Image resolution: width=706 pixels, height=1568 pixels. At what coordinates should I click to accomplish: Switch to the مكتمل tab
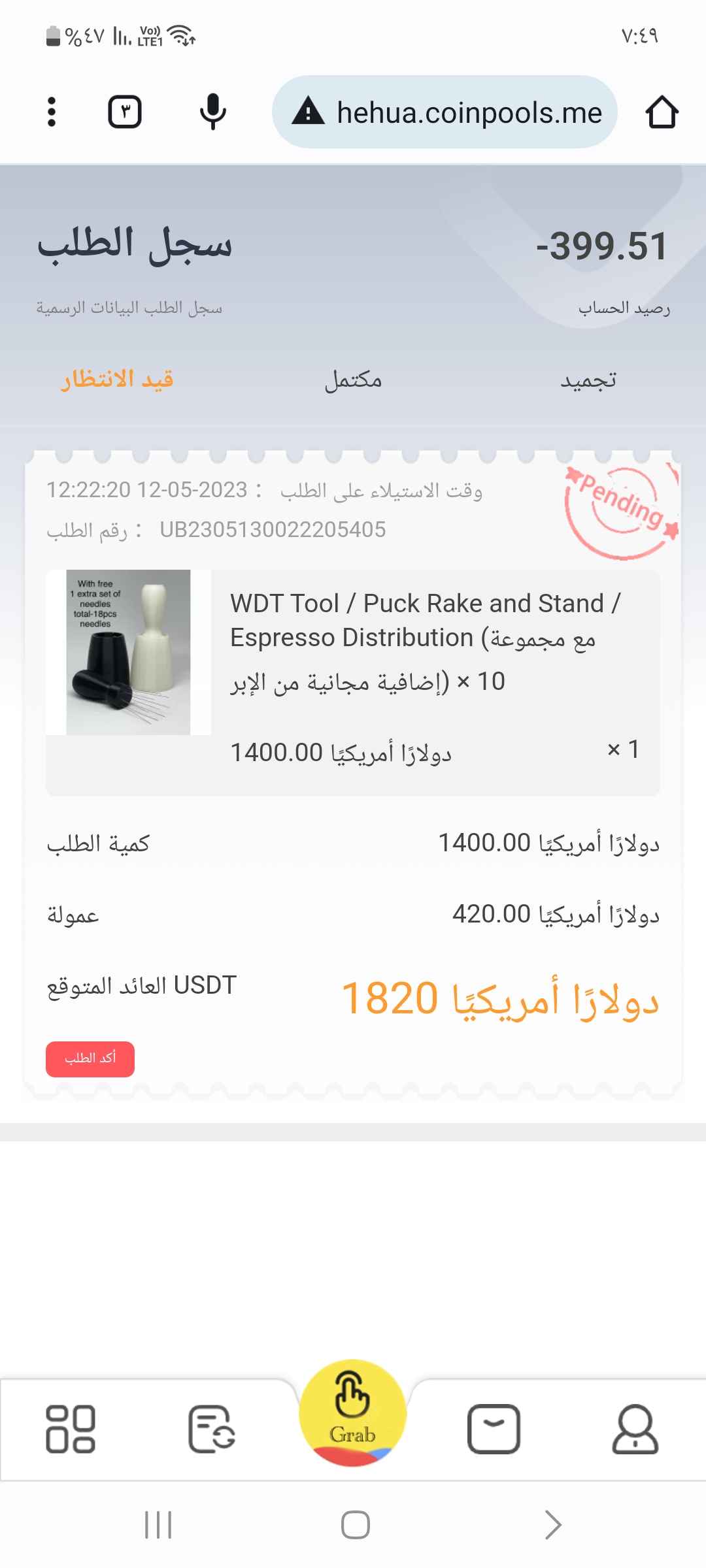tap(353, 379)
